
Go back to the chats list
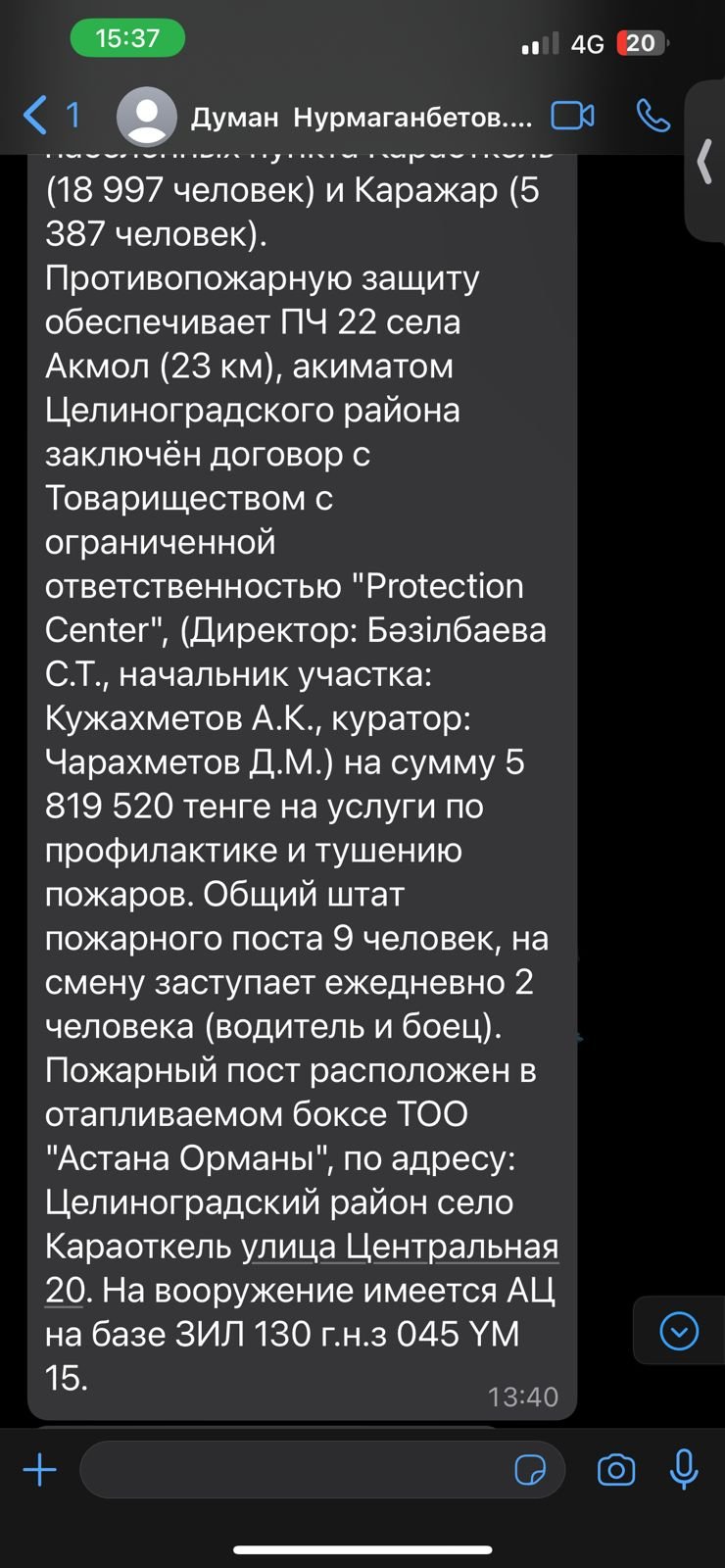[x=49, y=116]
